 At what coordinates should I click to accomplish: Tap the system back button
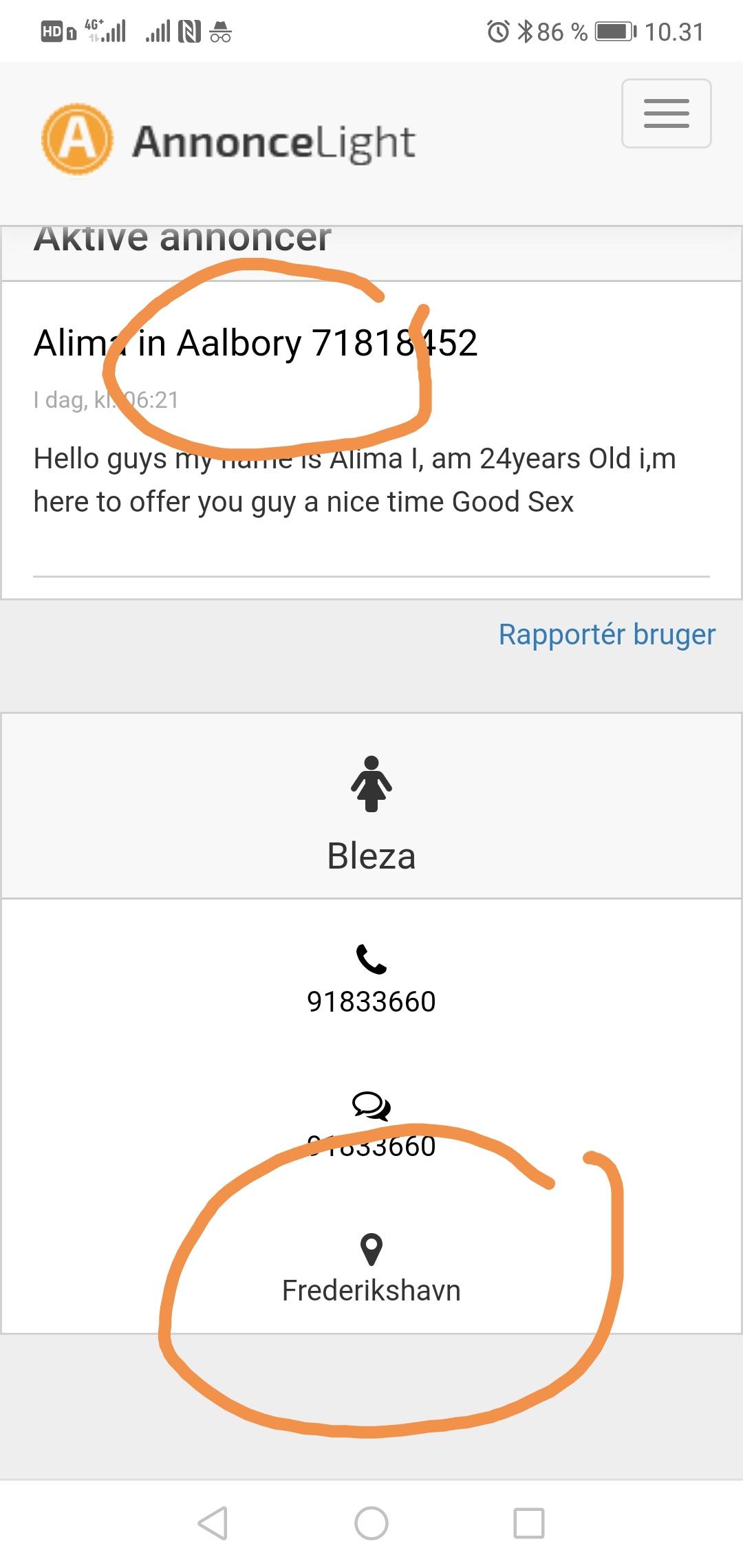tap(213, 1523)
